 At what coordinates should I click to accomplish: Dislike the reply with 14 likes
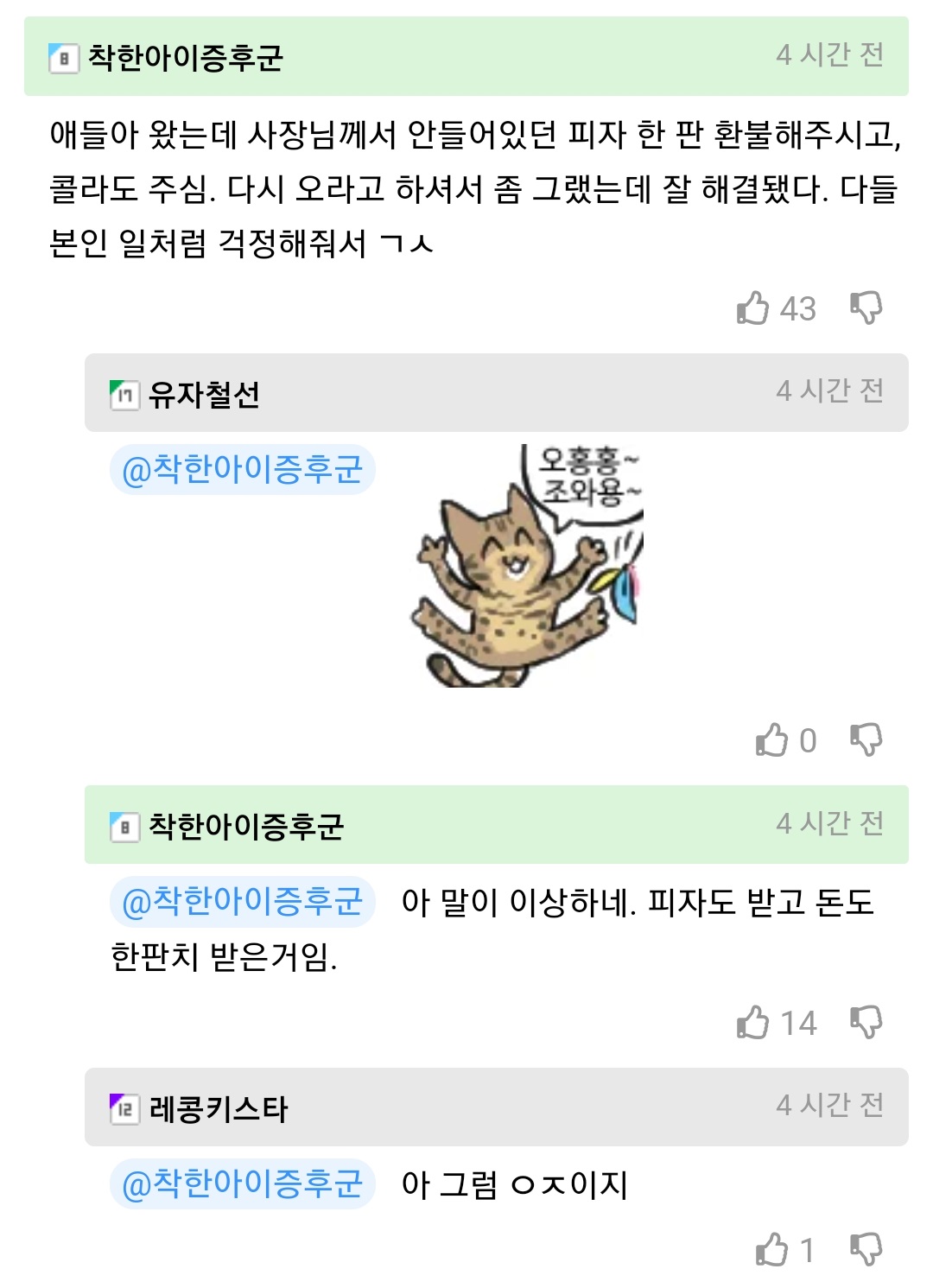[x=866, y=1022]
